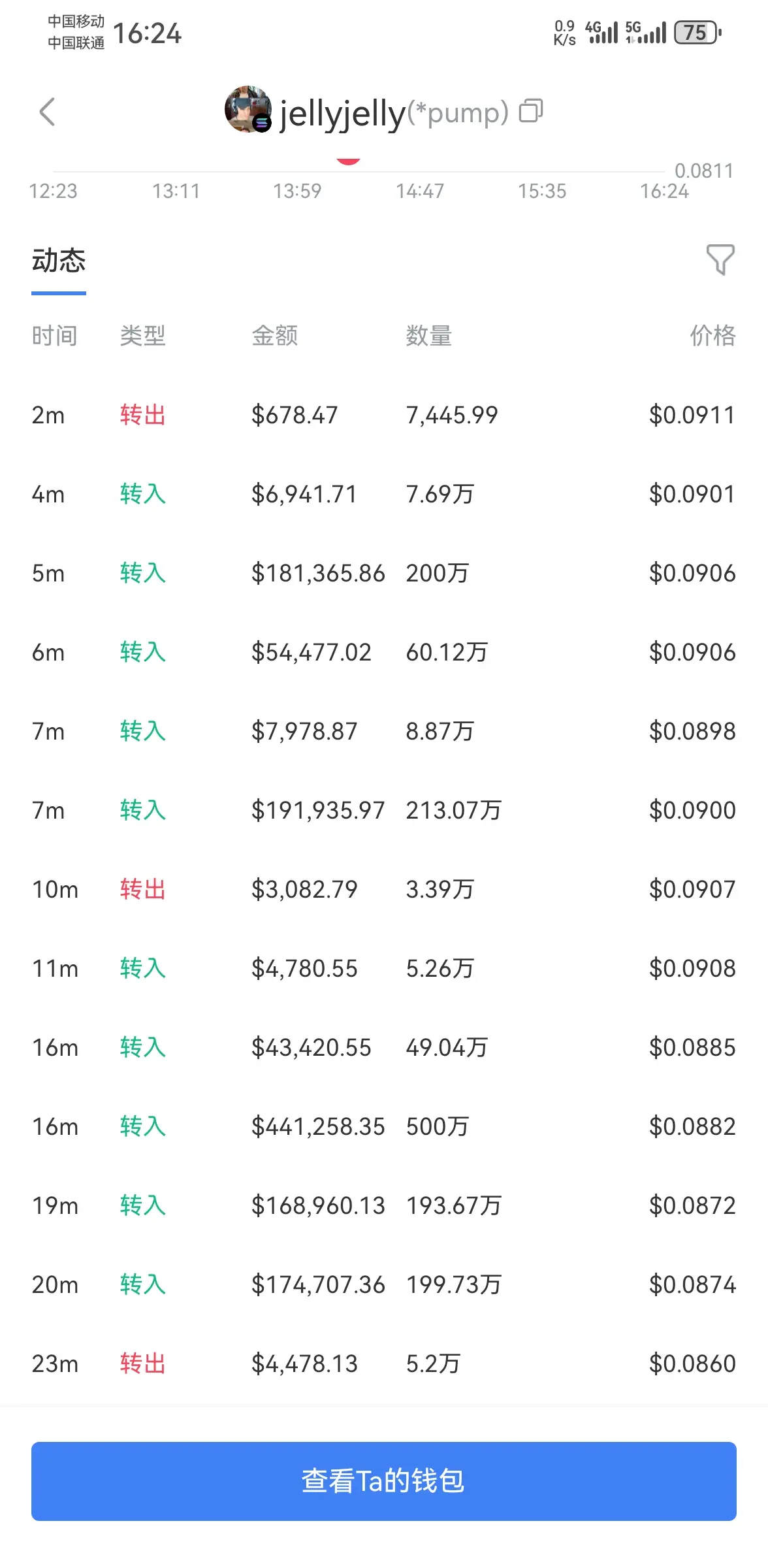Open the filter funnel for activity
The image size is (768, 1568).
click(x=720, y=259)
